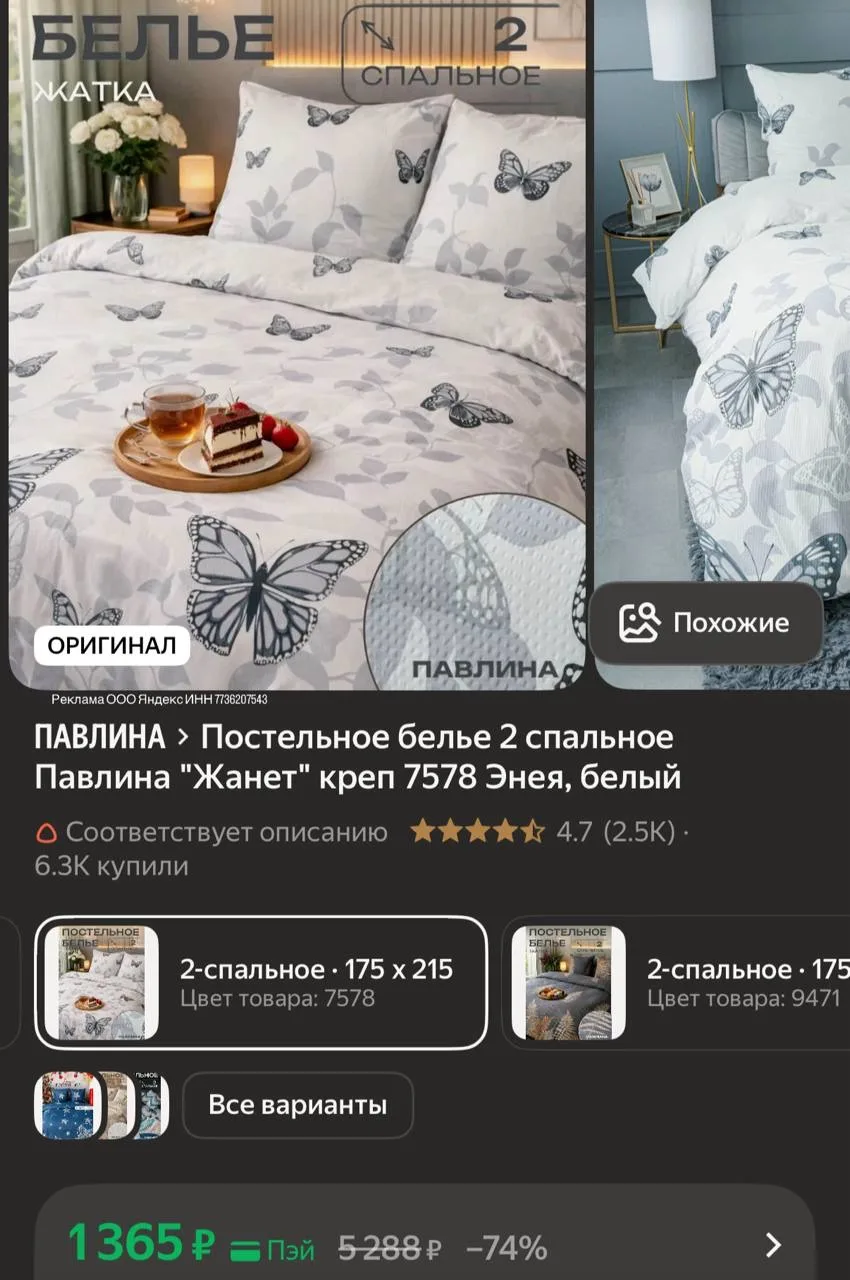The width and height of the screenshot is (850, 1280).
Task: Select the variant with color 7578
Action: pos(261,982)
